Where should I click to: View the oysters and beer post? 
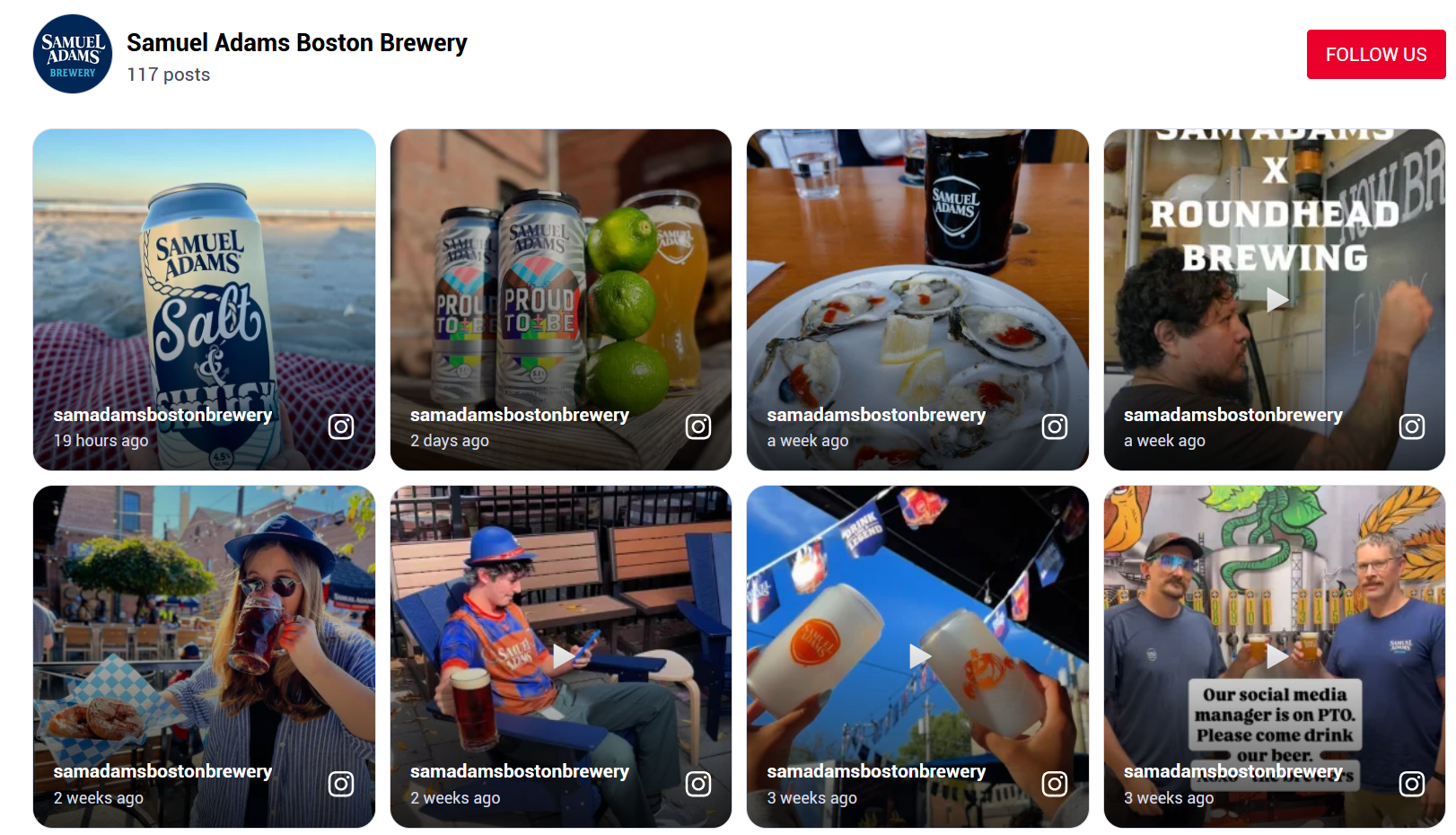click(x=917, y=299)
